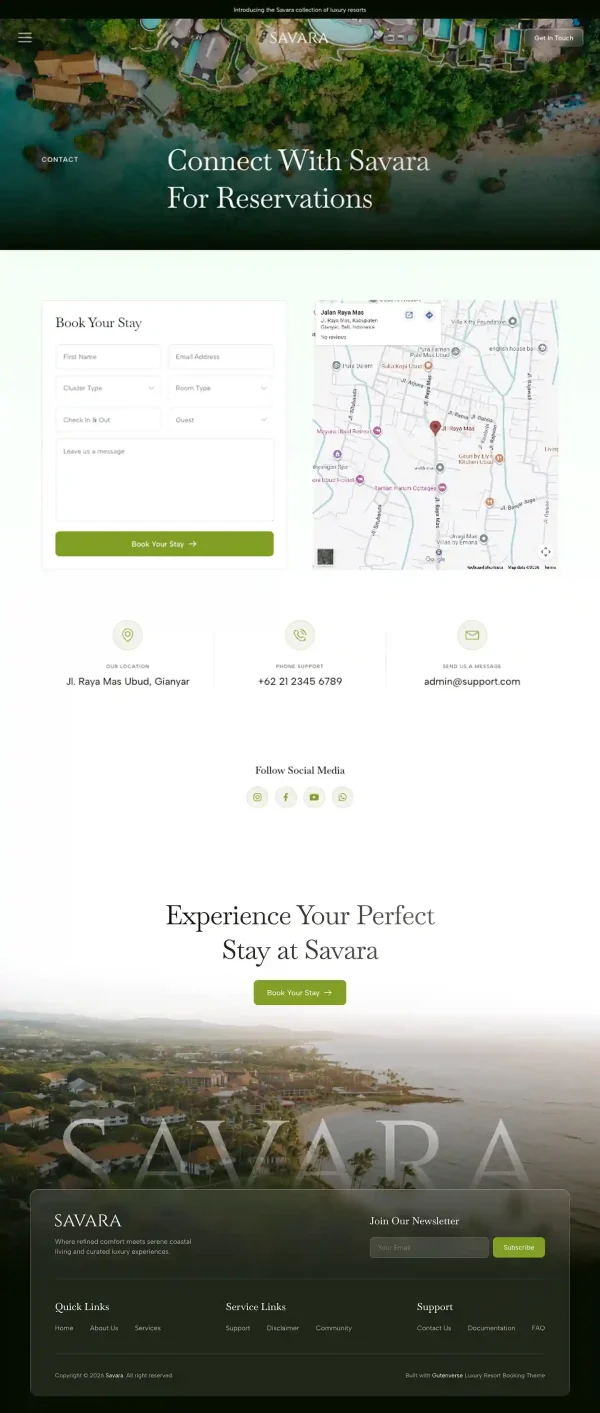The width and height of the screenshot is (600, 1413).
Task: Get directions from the map card
Action: 429,315
